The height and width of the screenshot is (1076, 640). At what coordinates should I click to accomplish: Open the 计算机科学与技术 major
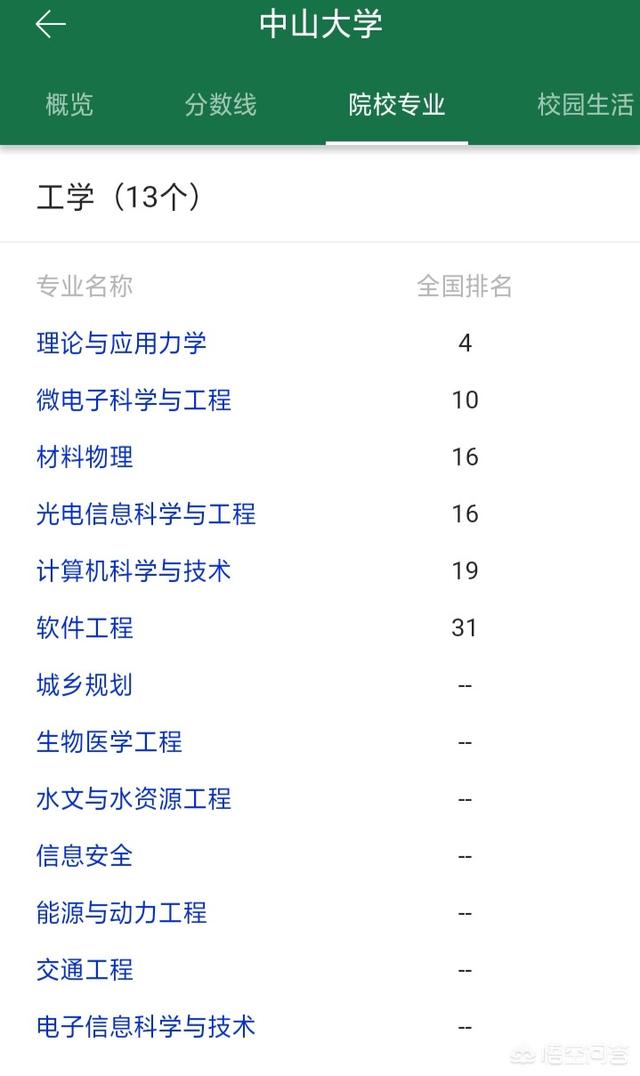click(x=133, y=571)
